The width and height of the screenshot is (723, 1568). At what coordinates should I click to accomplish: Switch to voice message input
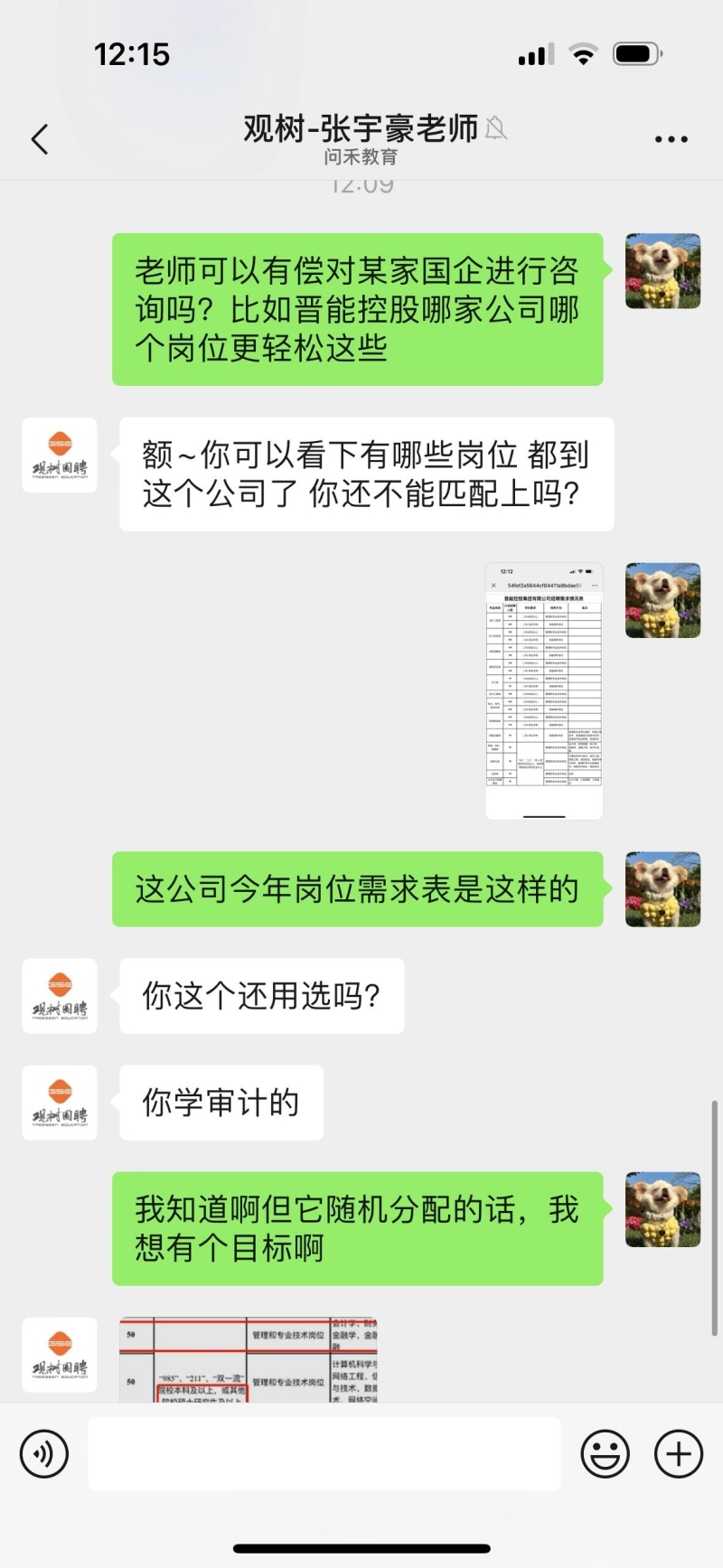click(43, 1454)
